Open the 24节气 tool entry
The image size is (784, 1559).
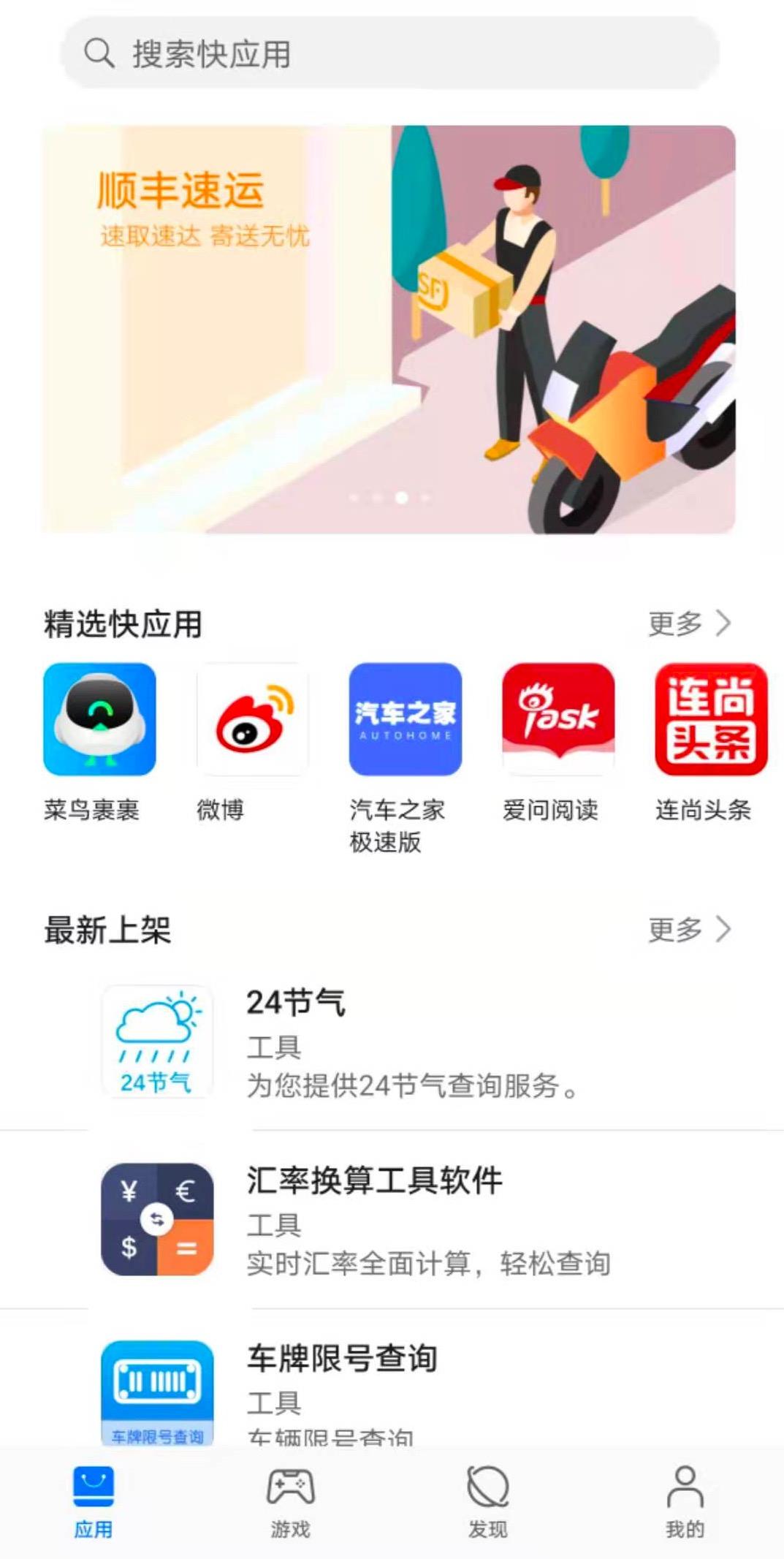(392, 1042)
